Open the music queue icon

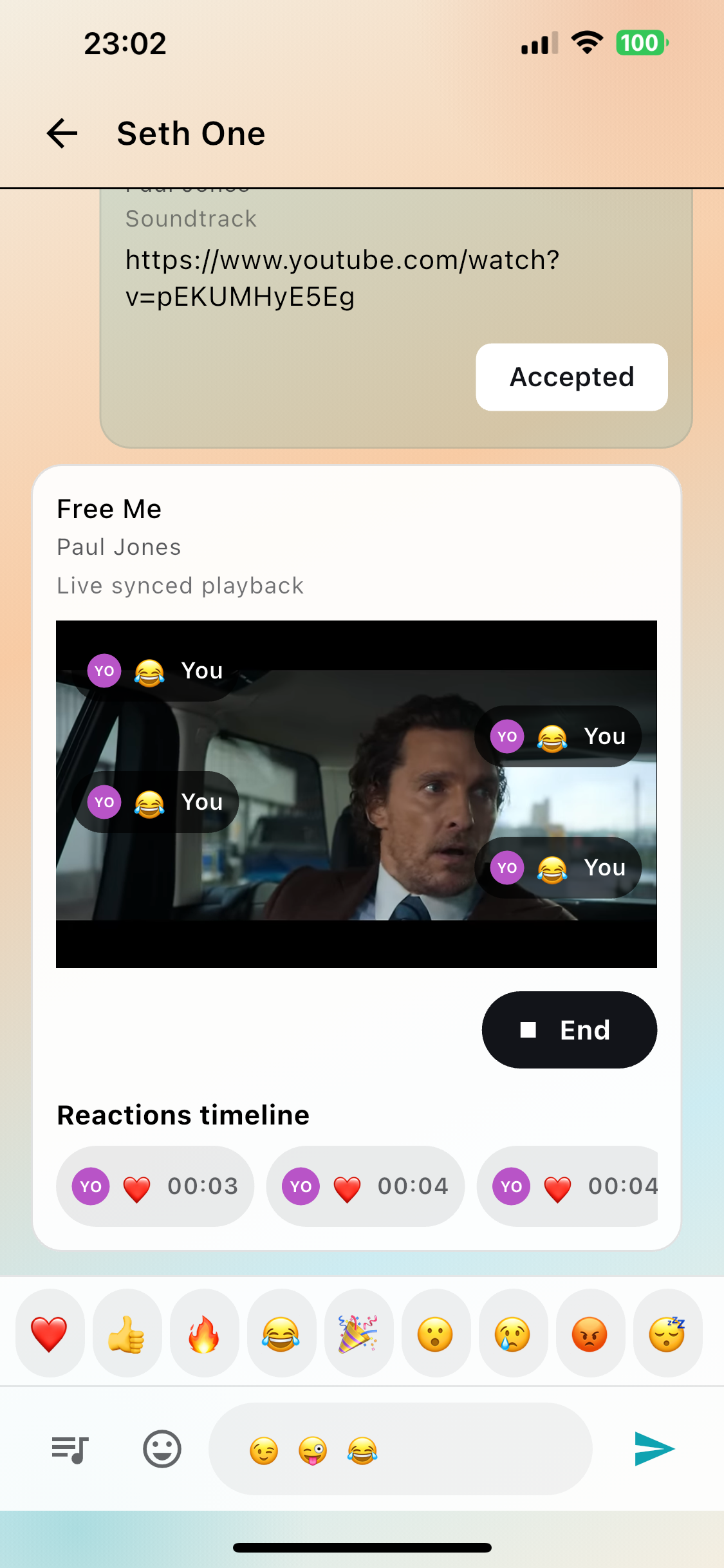71,1450
